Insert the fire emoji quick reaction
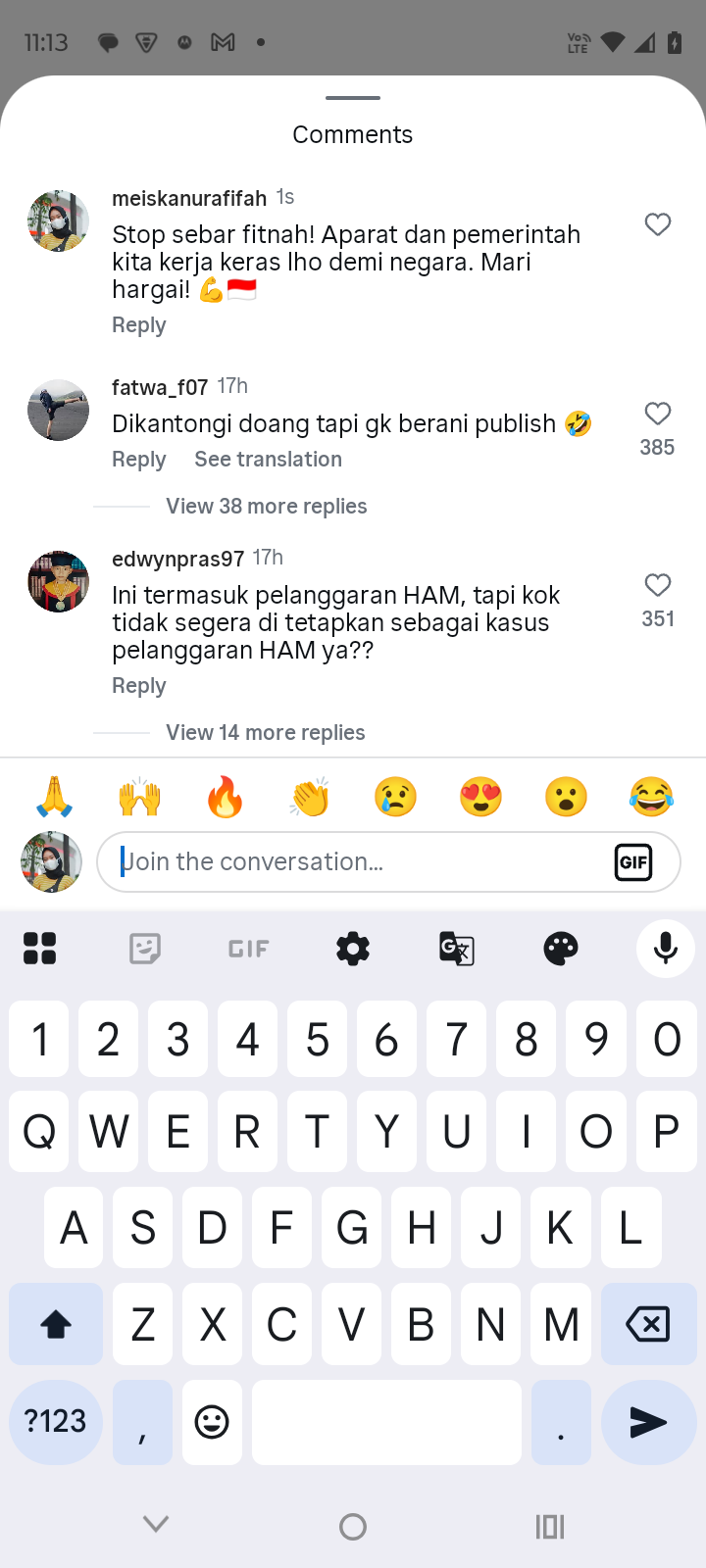The height and width of the screenshot is (1568, 706). click(x=225, y=798)
